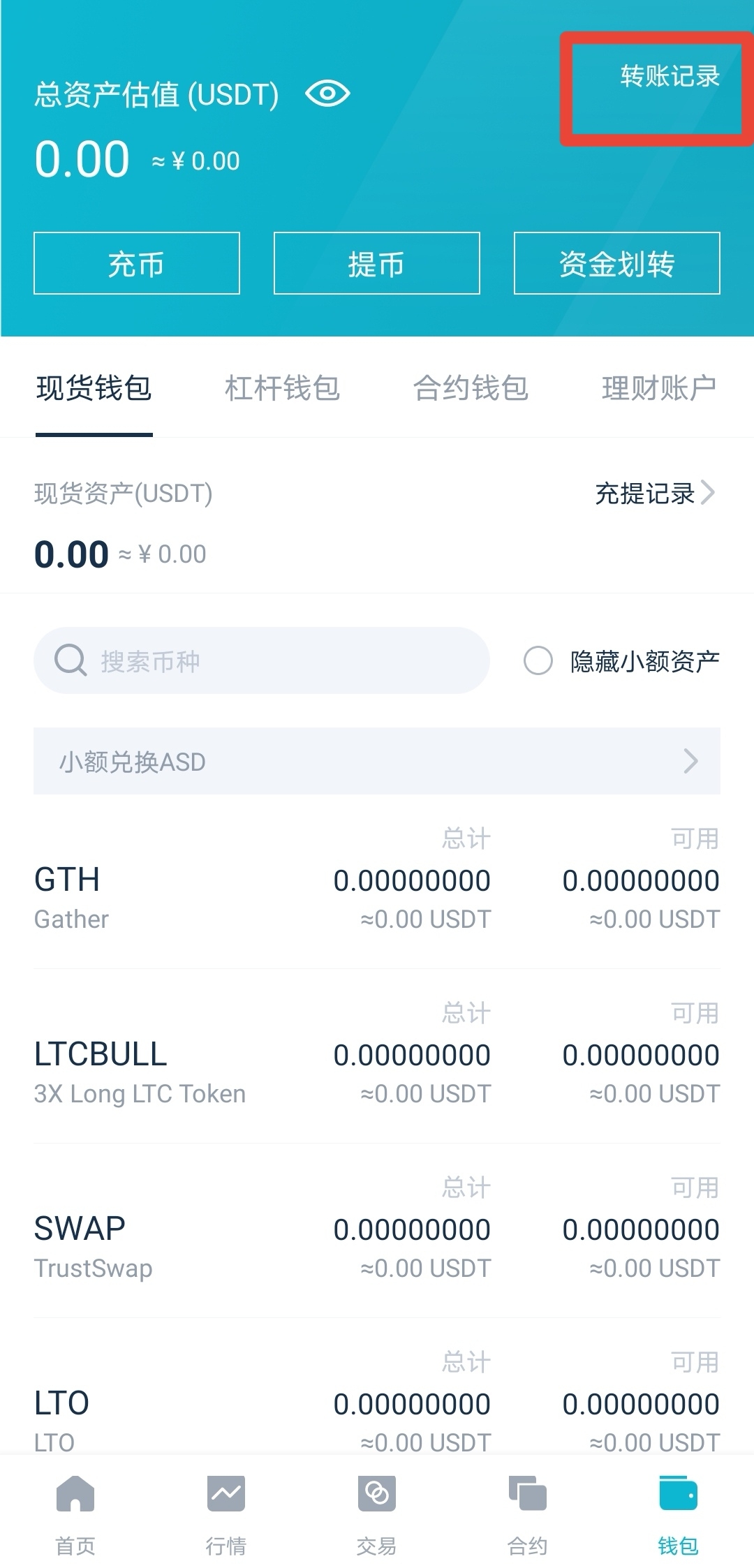Viewport: 754px width, 1568px height.
Task: Switch to 合约钱包 tab
Action: [471, 388]
